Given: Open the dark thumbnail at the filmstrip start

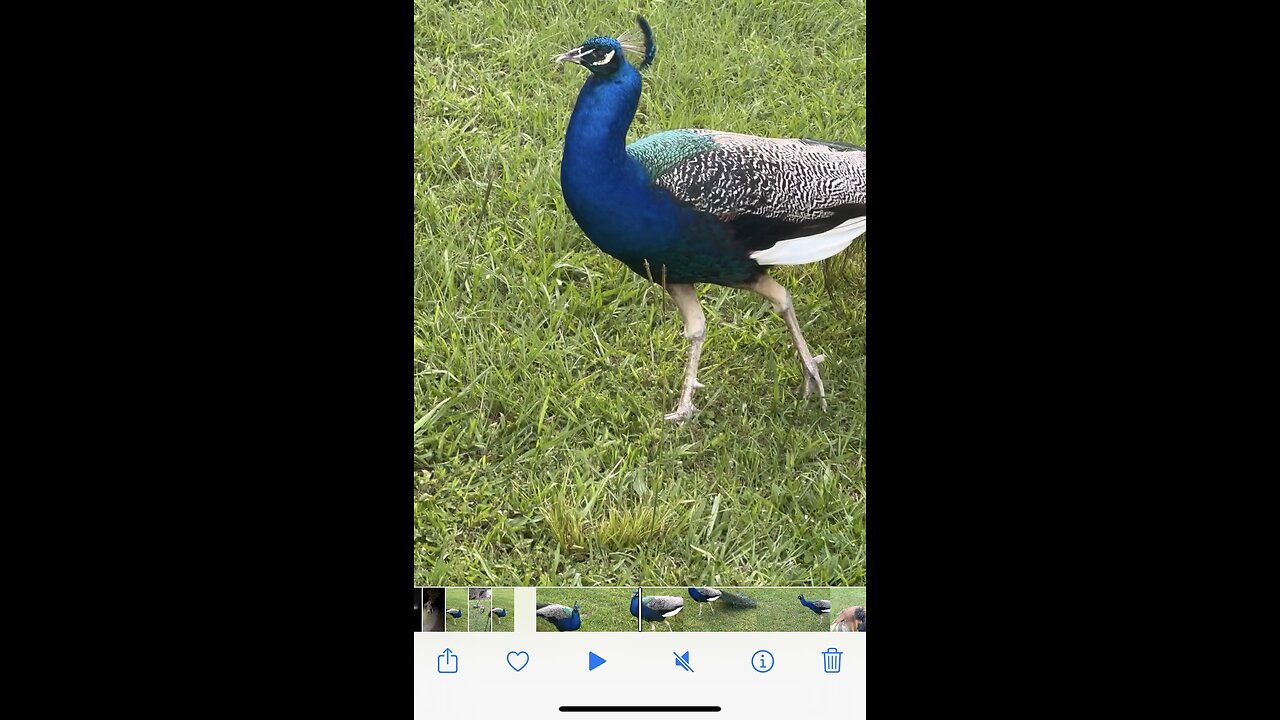Looking at the screenshot, I should click(x=433, y=610).
